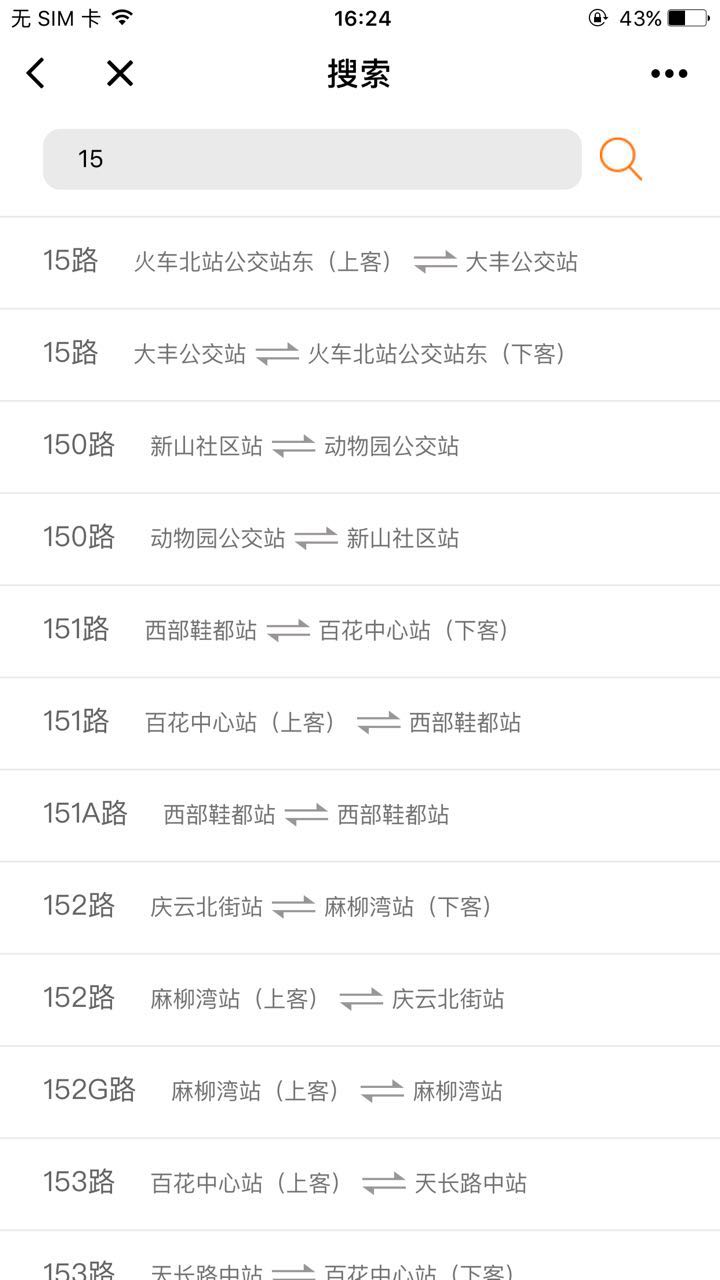Tap the search field containing 15
This screenshot has height=1280, width=720.
(312, 159)
